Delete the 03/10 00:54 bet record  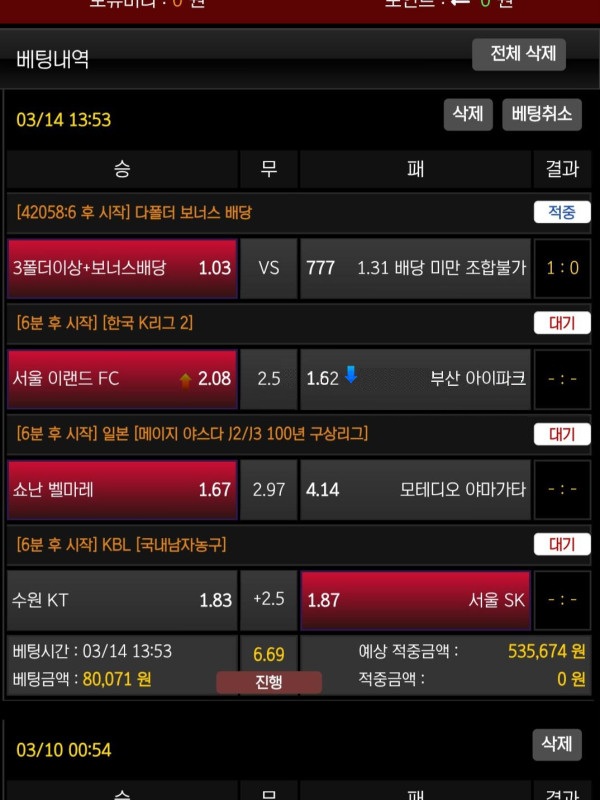point(556,744)
